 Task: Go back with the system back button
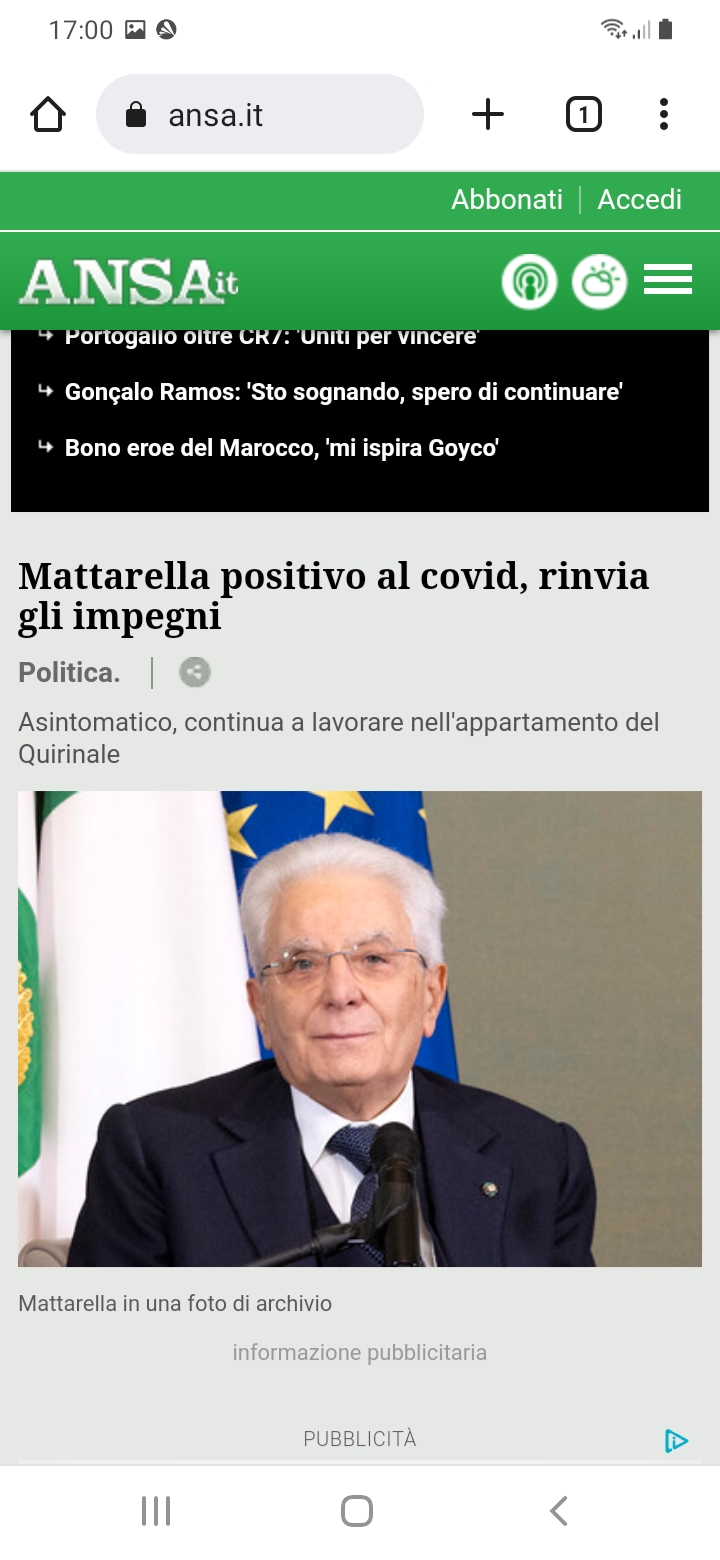pyautogui.click(x=559, y=1510)
